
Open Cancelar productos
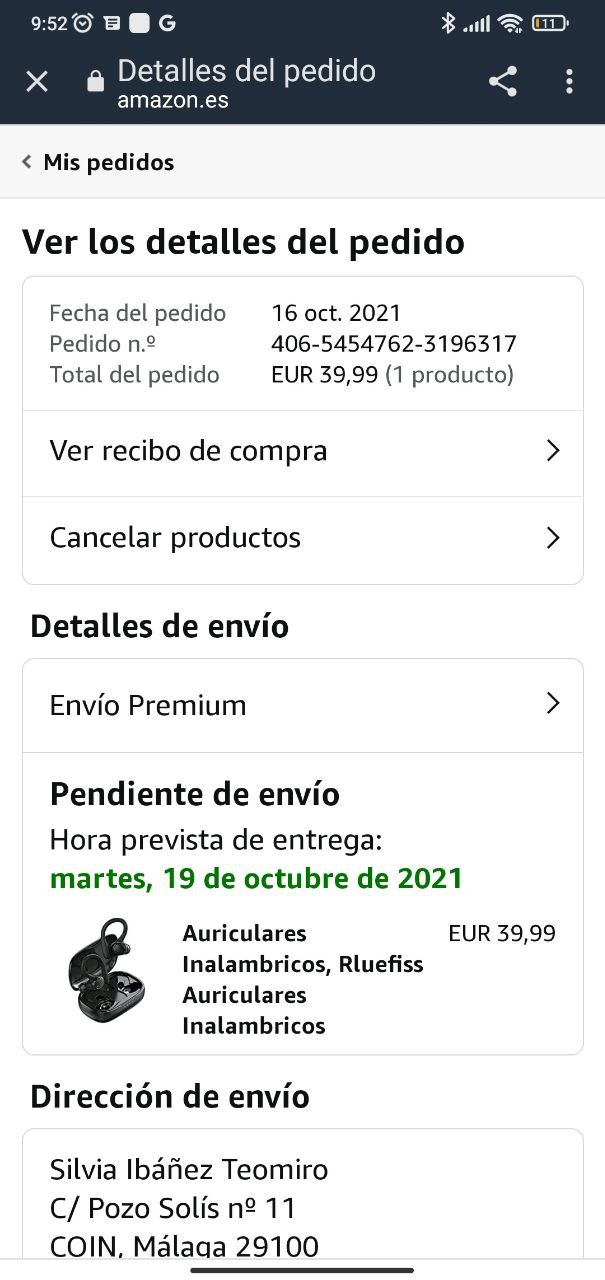[302, 538]
